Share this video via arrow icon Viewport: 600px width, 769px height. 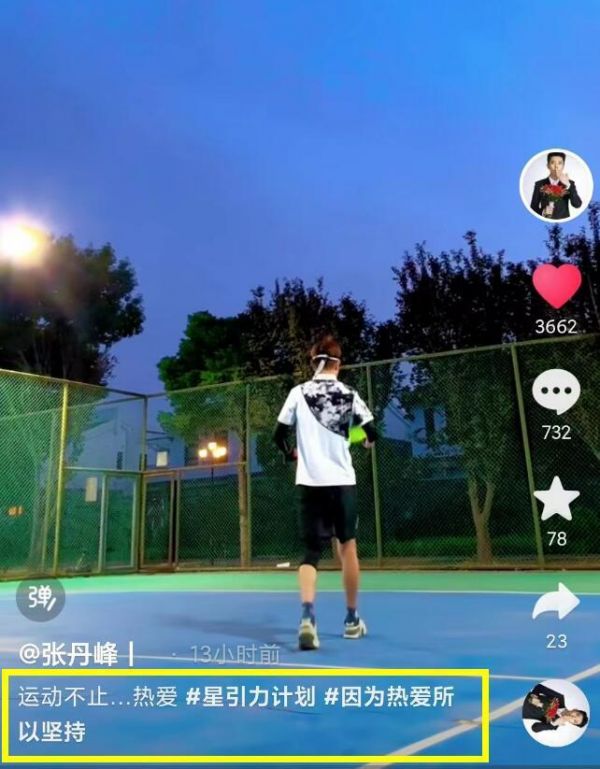[x=555, y=602]
